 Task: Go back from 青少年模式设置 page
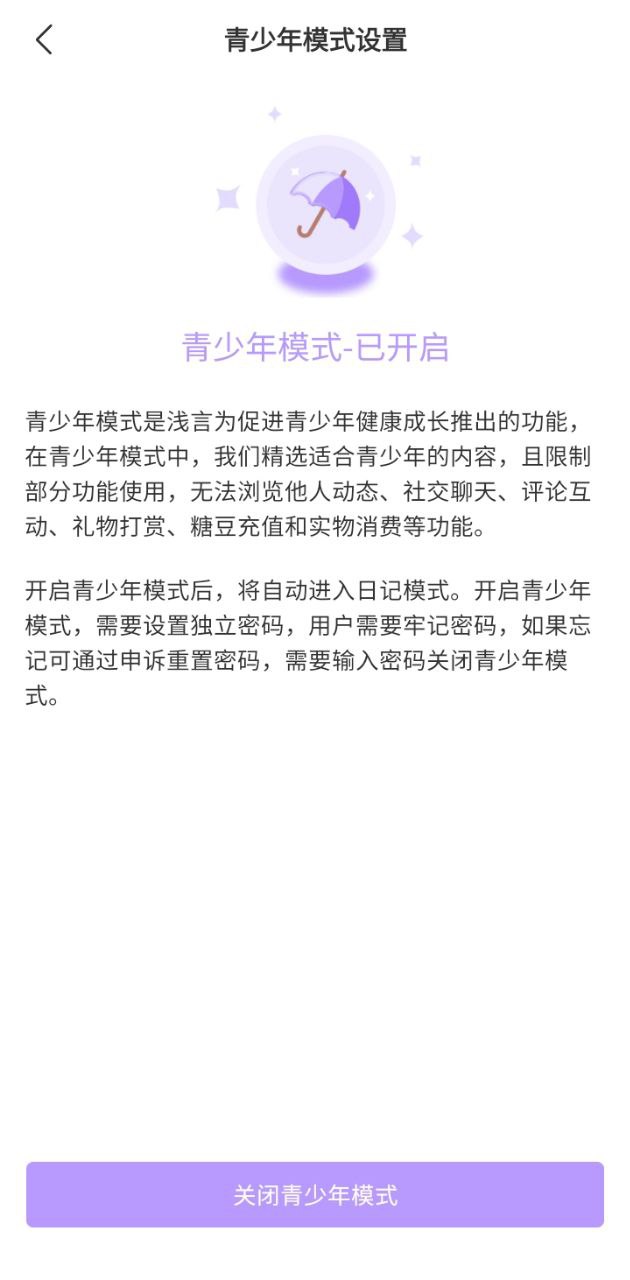[x=44, y=40]
